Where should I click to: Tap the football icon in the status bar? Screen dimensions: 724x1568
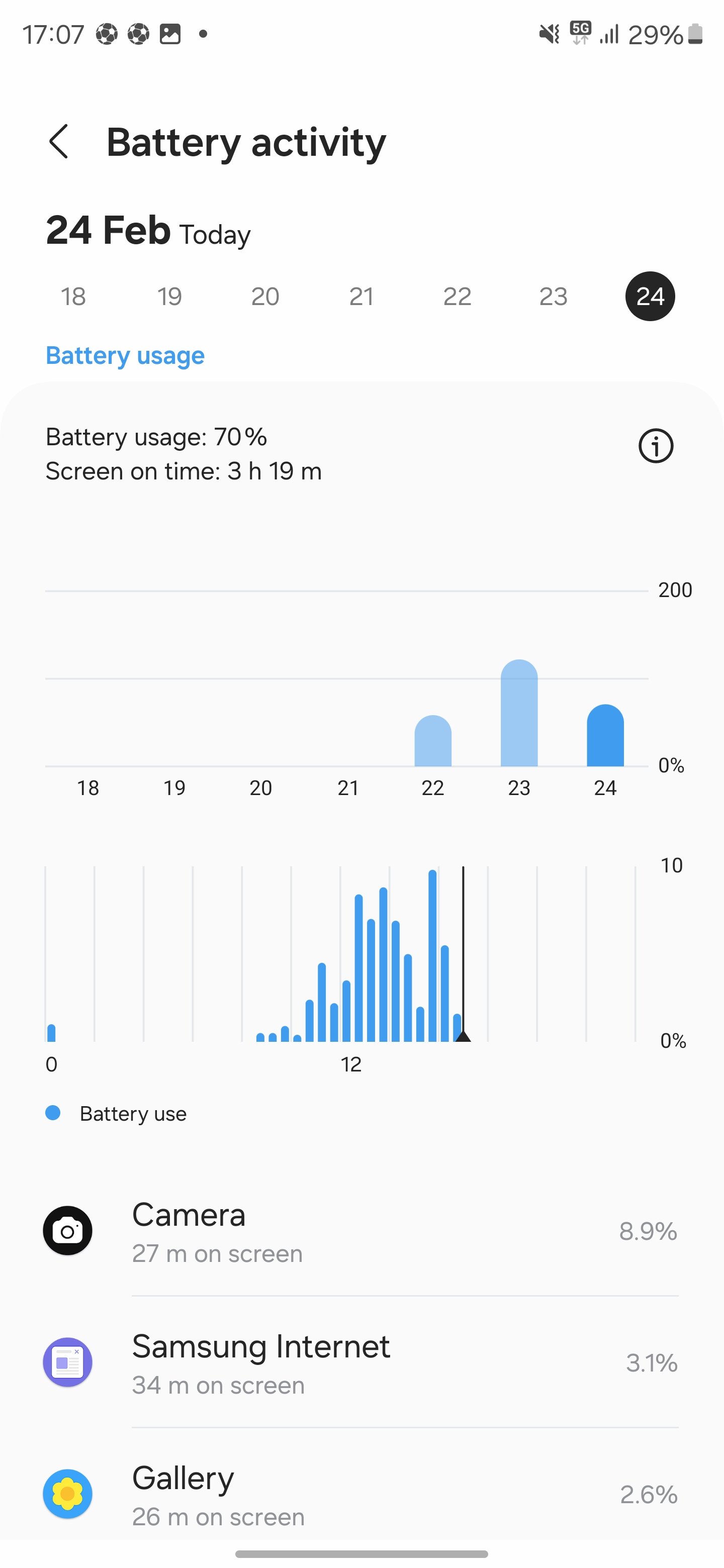(108, 34)
